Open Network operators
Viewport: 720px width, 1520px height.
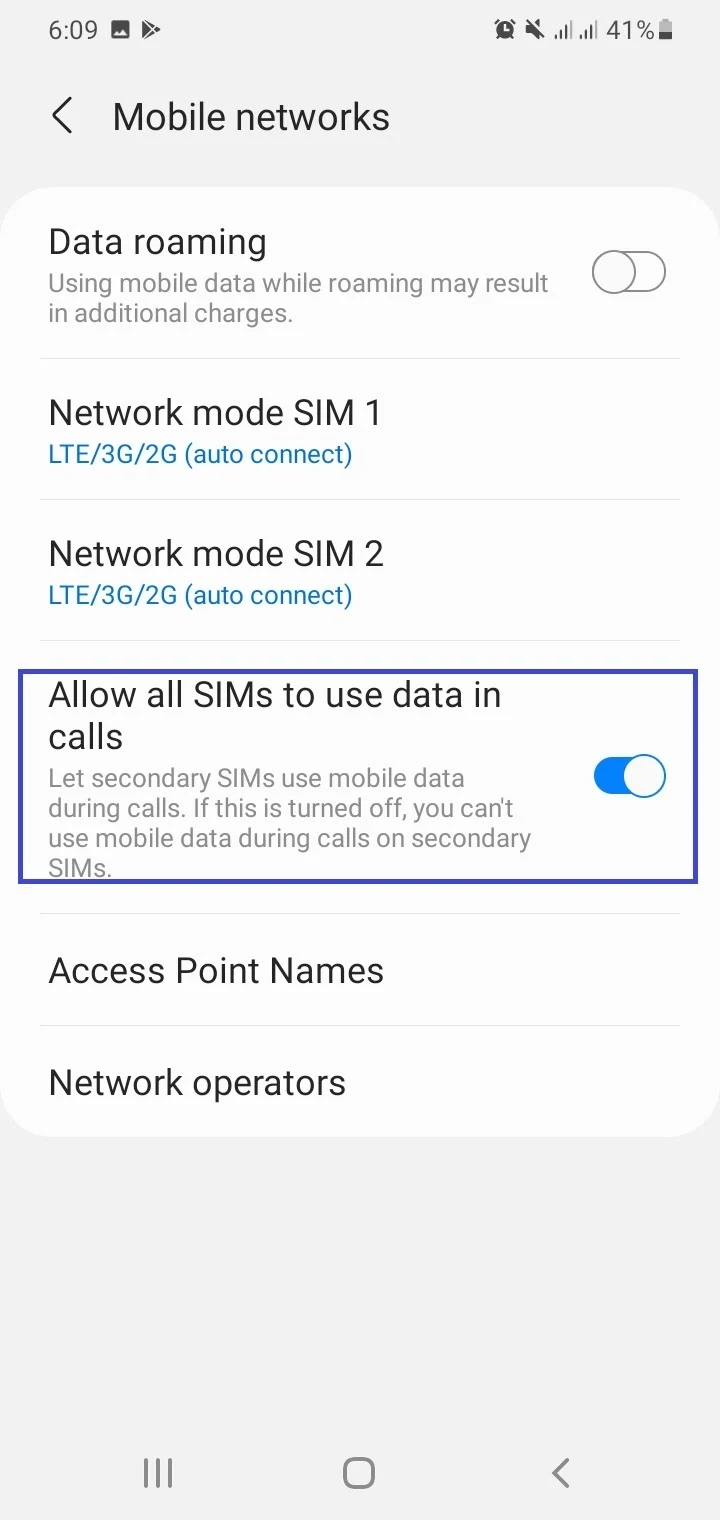pos(360,1082)
